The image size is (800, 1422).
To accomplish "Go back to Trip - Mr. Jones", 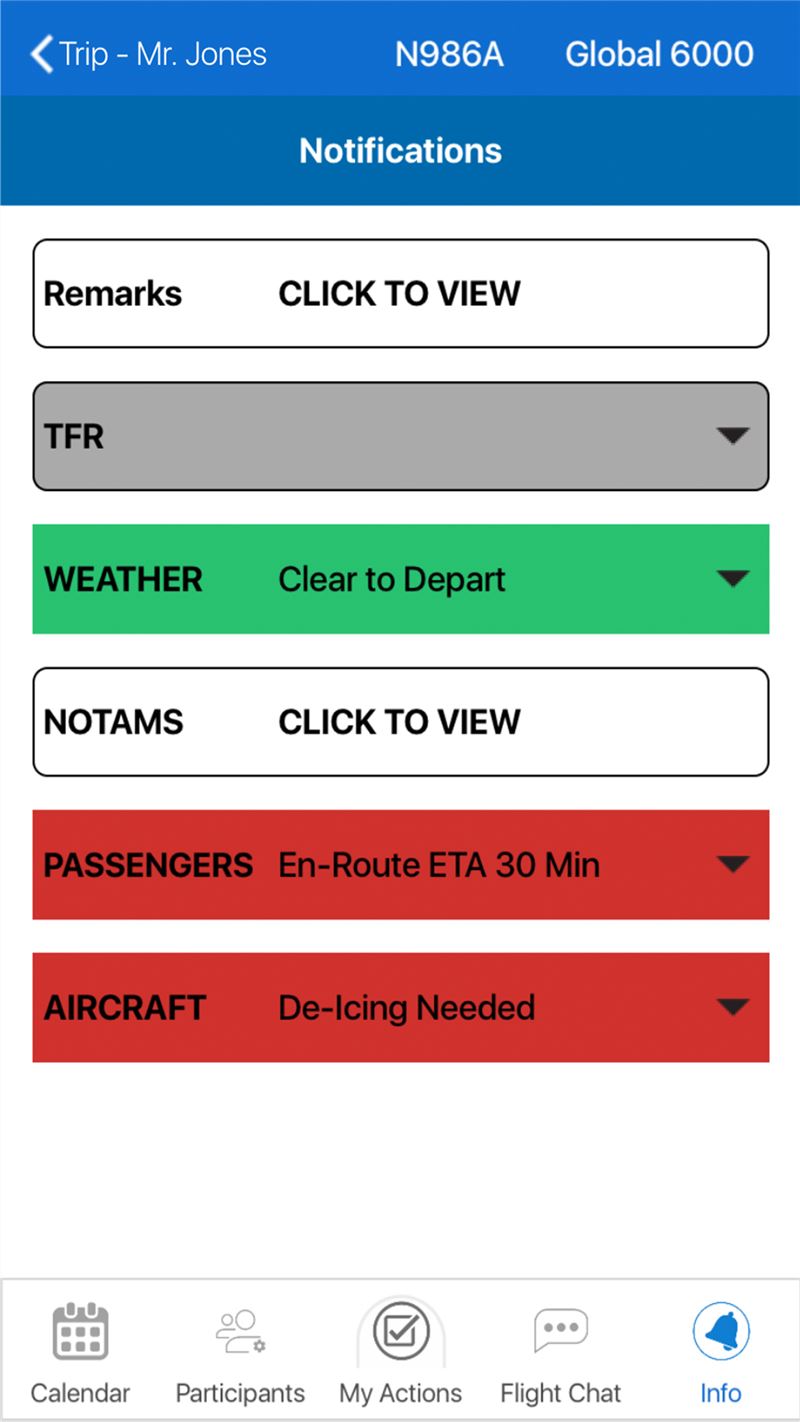I will tap(148, 54).
